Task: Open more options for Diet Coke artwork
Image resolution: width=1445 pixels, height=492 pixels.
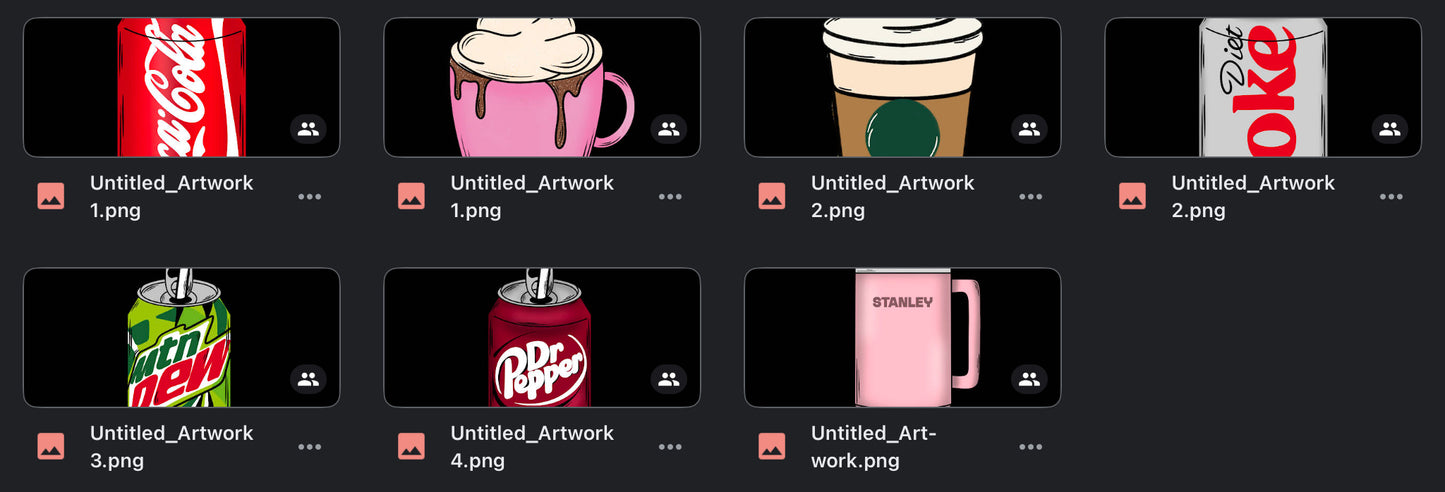Action: pyautogui.click(x=1391, y=196)
